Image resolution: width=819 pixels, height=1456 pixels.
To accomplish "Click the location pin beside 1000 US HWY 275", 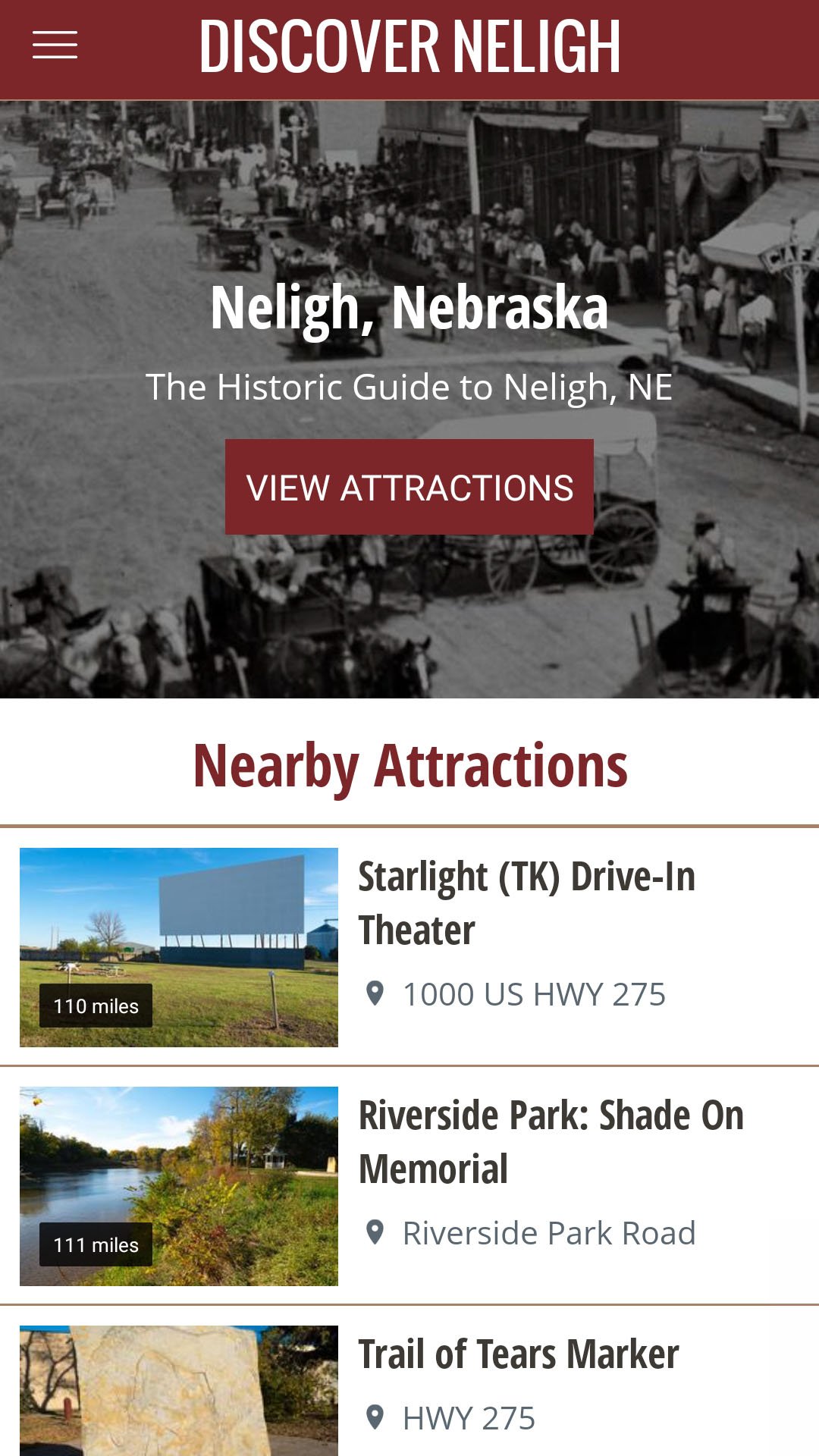I will [375, 993].
